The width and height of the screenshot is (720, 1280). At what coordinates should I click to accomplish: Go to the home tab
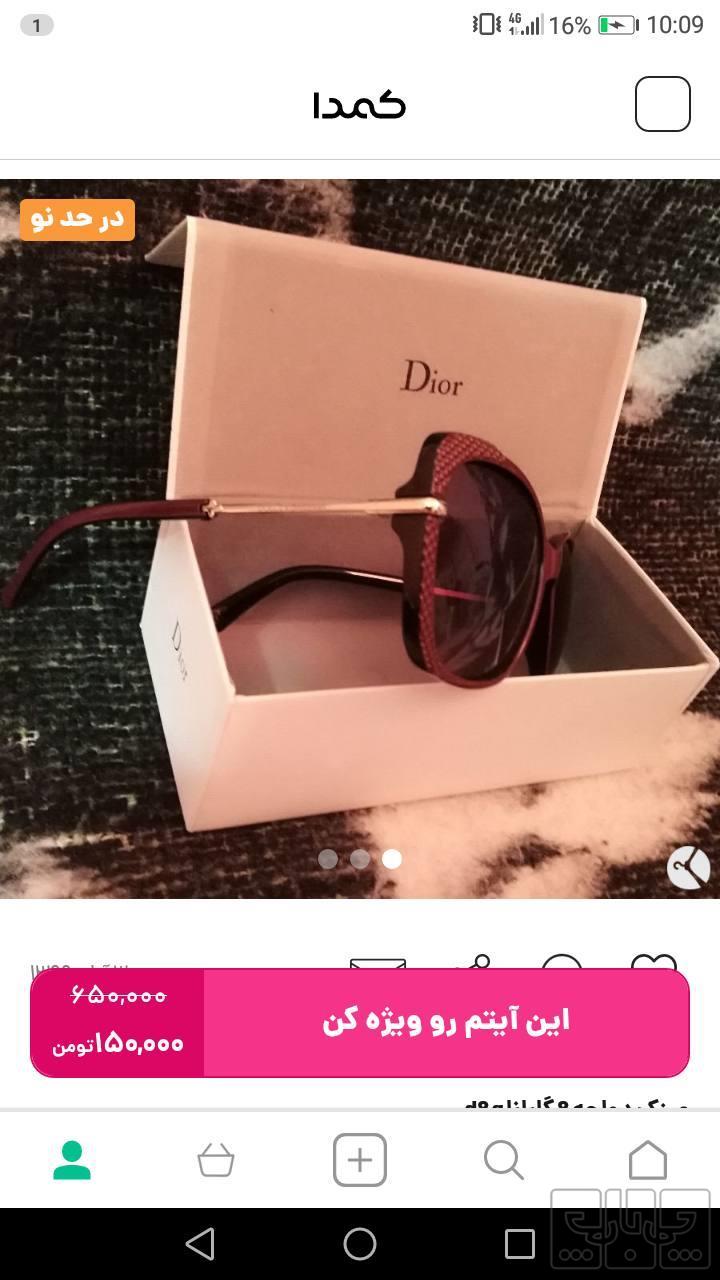coord(647,1160)
